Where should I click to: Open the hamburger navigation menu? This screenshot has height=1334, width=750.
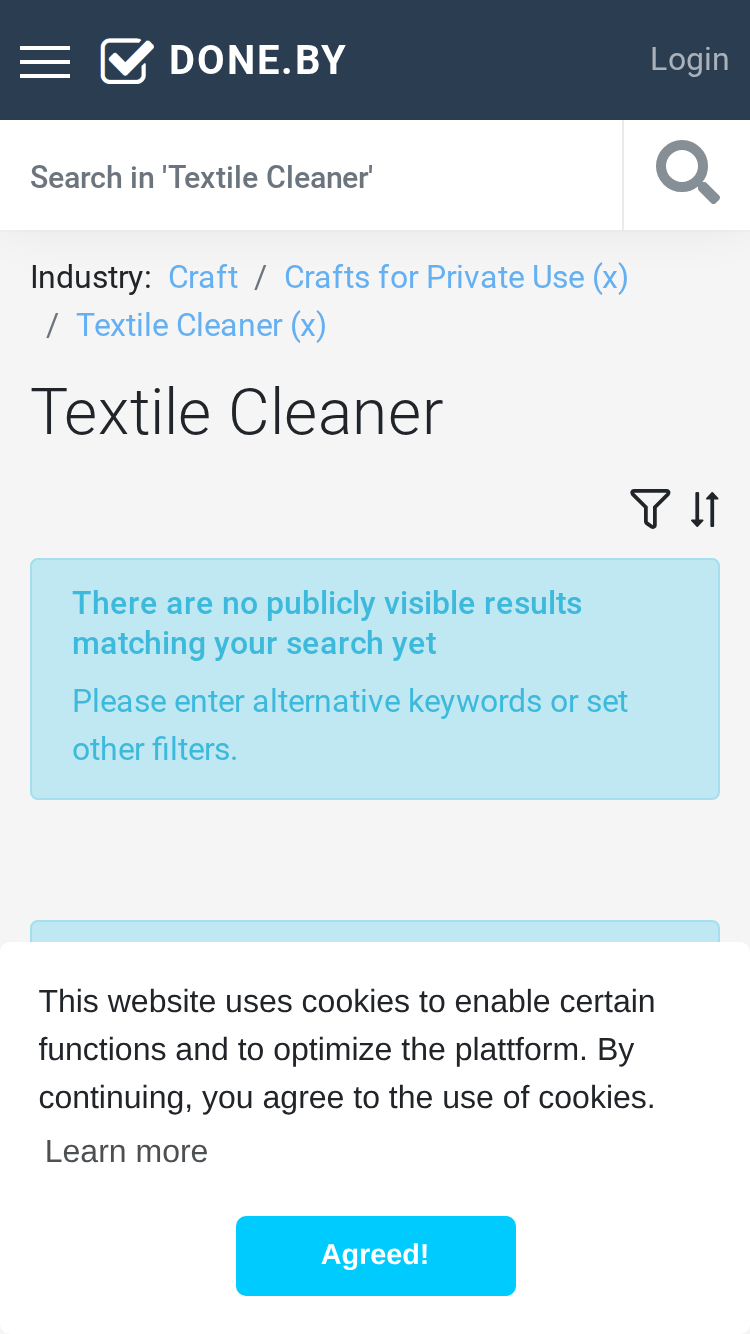tap(45, 61)
